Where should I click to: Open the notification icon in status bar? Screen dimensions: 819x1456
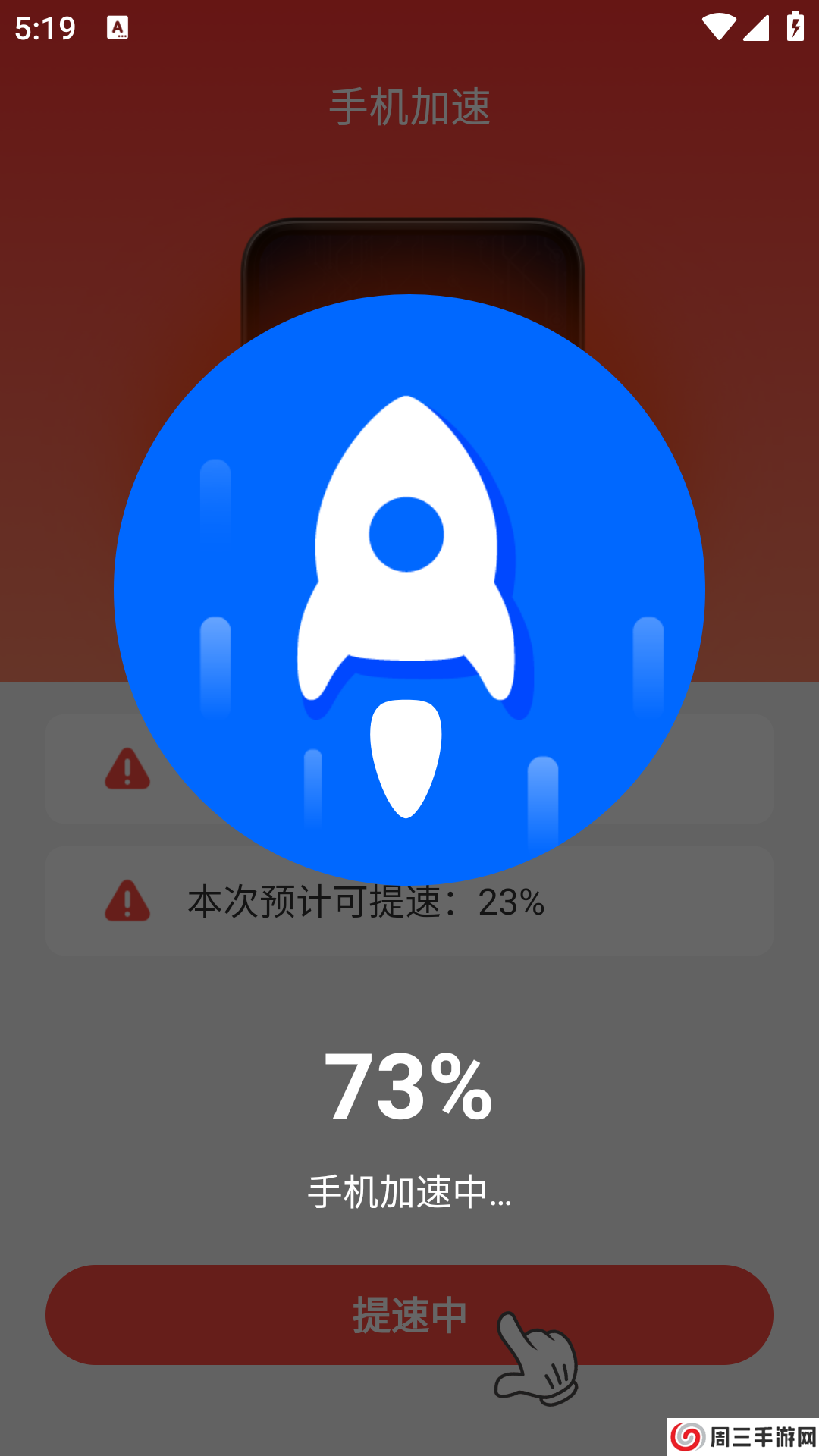click(118, 29)
